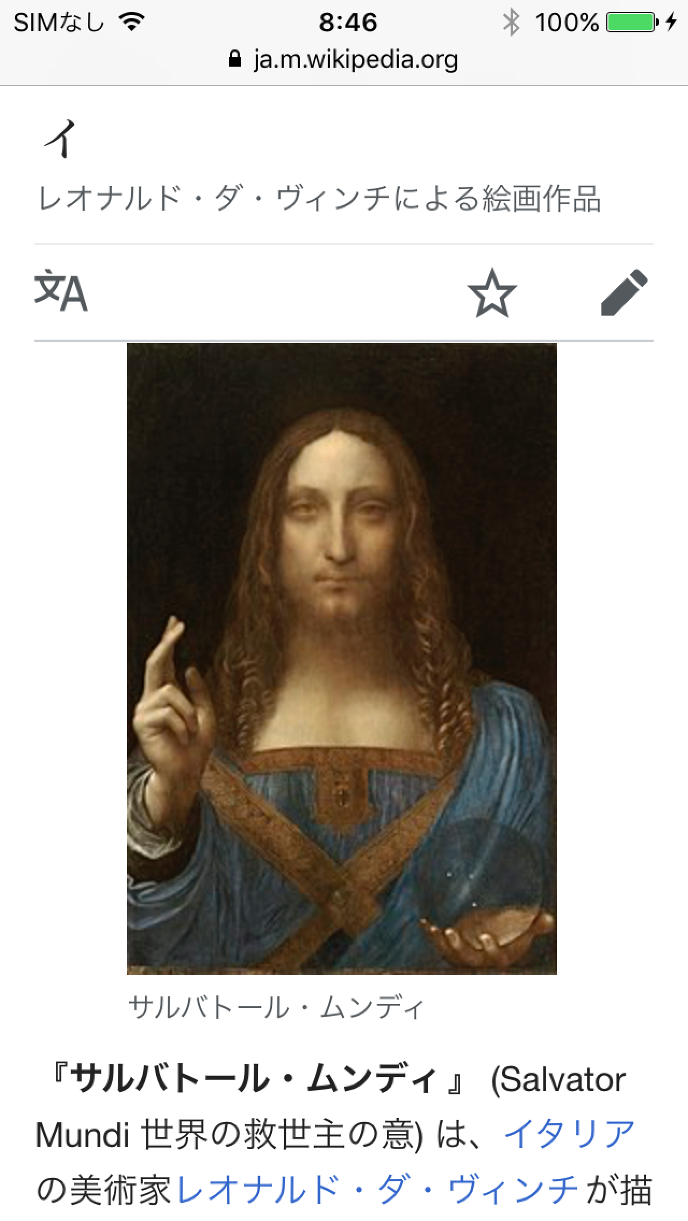
Task: Open the language selection icon
Action: [x=62, y=291]
